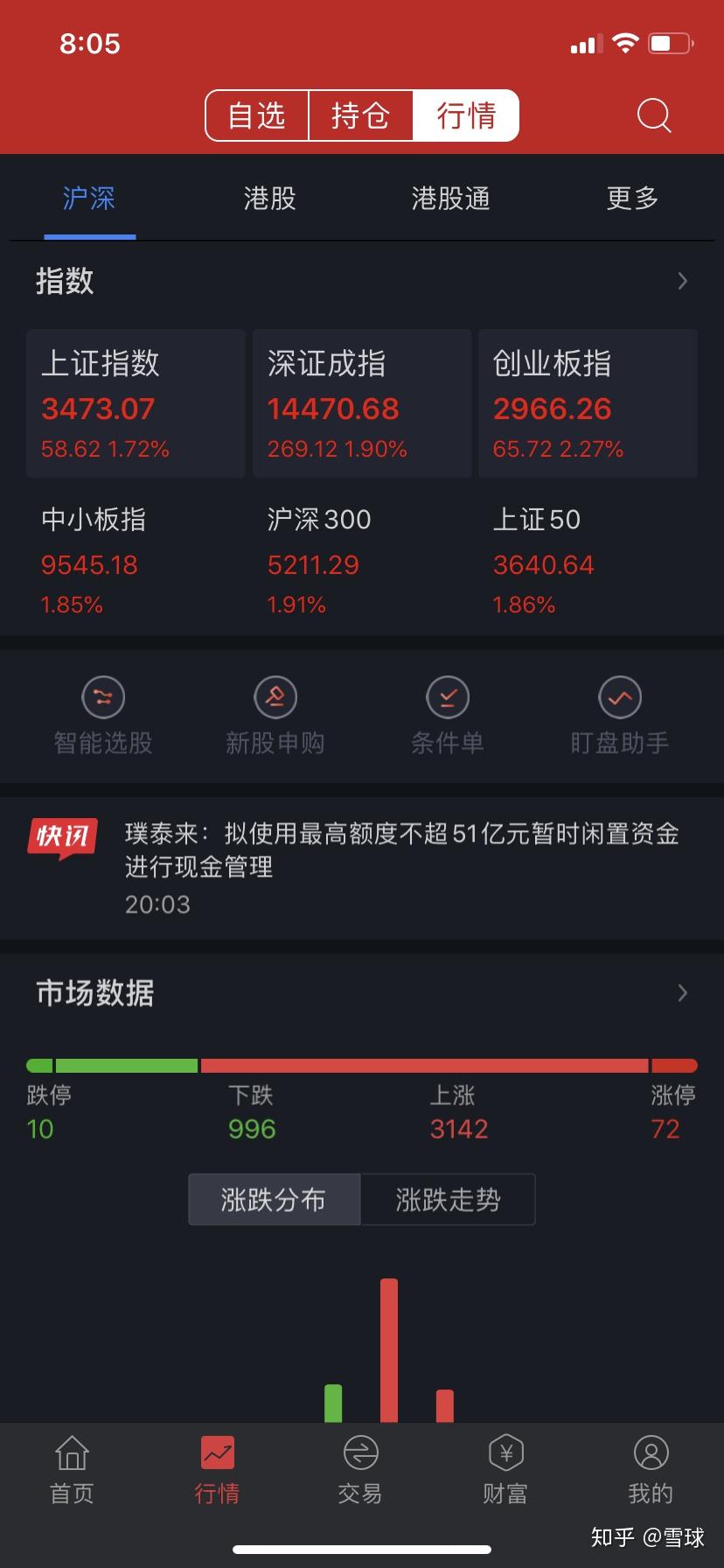The image size is (724, 1568).
Task: Expand the 指数 index section
Action: 682,281
